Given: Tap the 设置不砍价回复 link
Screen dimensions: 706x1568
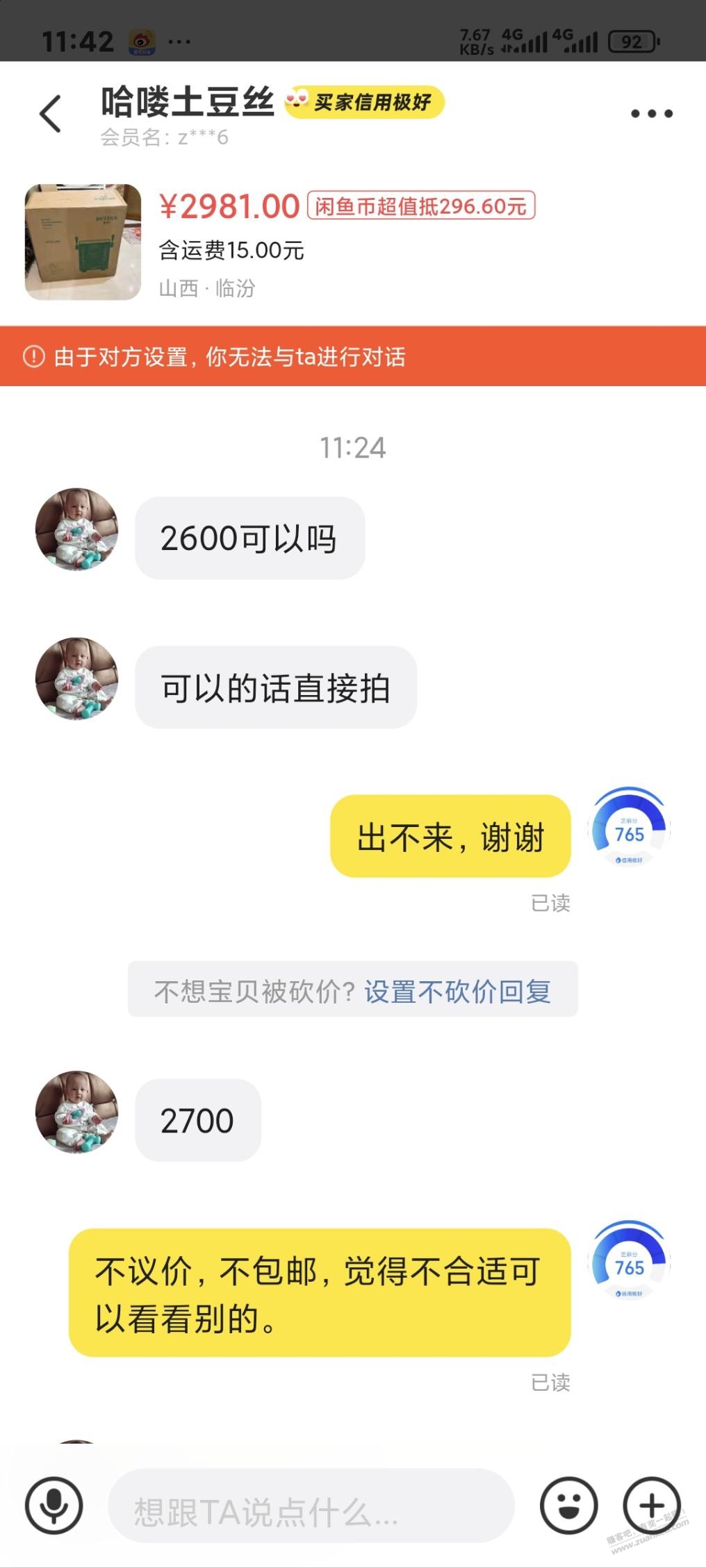Looking at the screenshot, I should 457,992.
